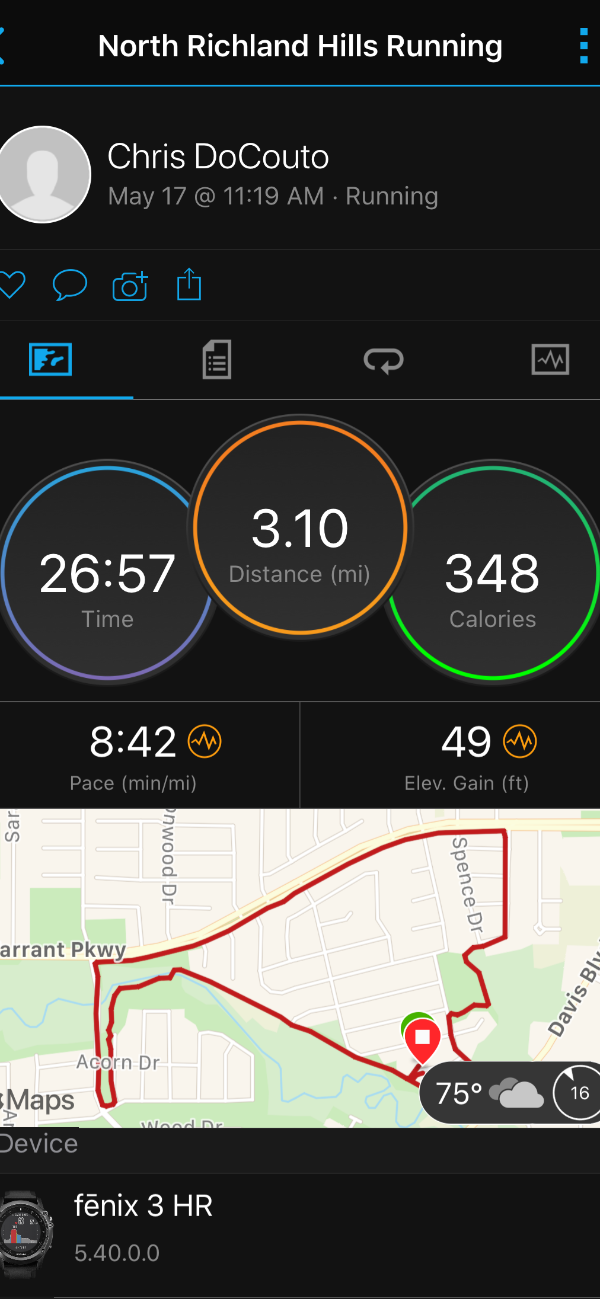Switch to the laps tab
This screenshot has width=600, height=1299.
383,360
